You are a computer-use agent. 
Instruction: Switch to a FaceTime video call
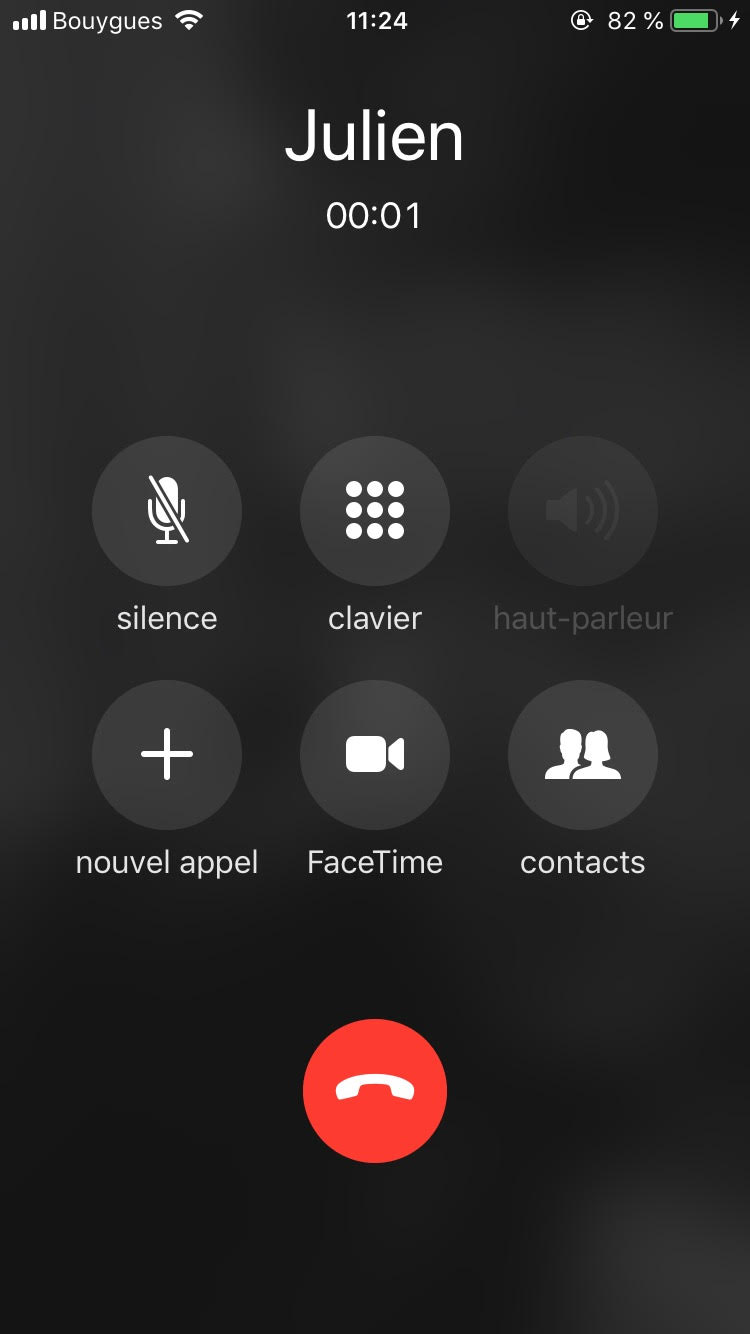375,755
